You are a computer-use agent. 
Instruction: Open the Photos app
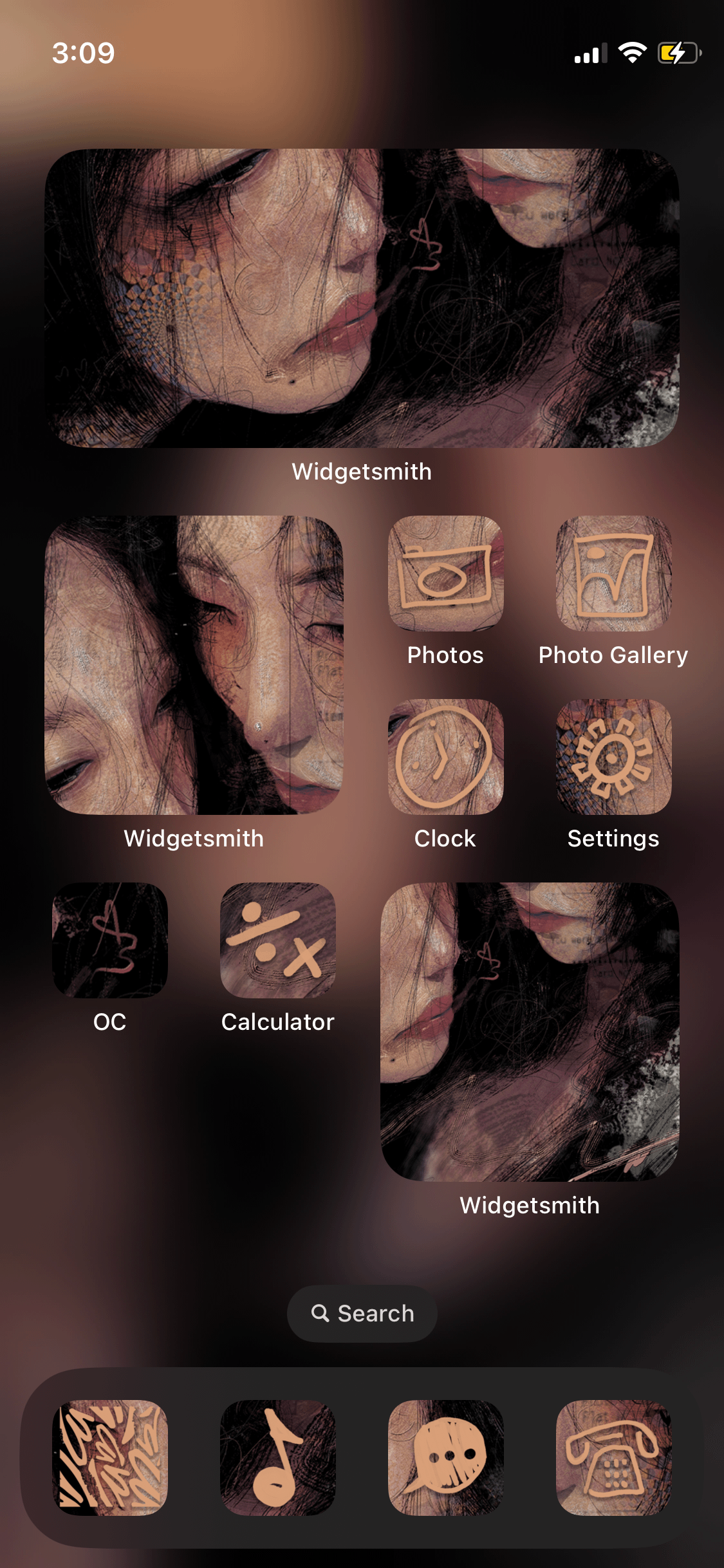click(445, 573)
